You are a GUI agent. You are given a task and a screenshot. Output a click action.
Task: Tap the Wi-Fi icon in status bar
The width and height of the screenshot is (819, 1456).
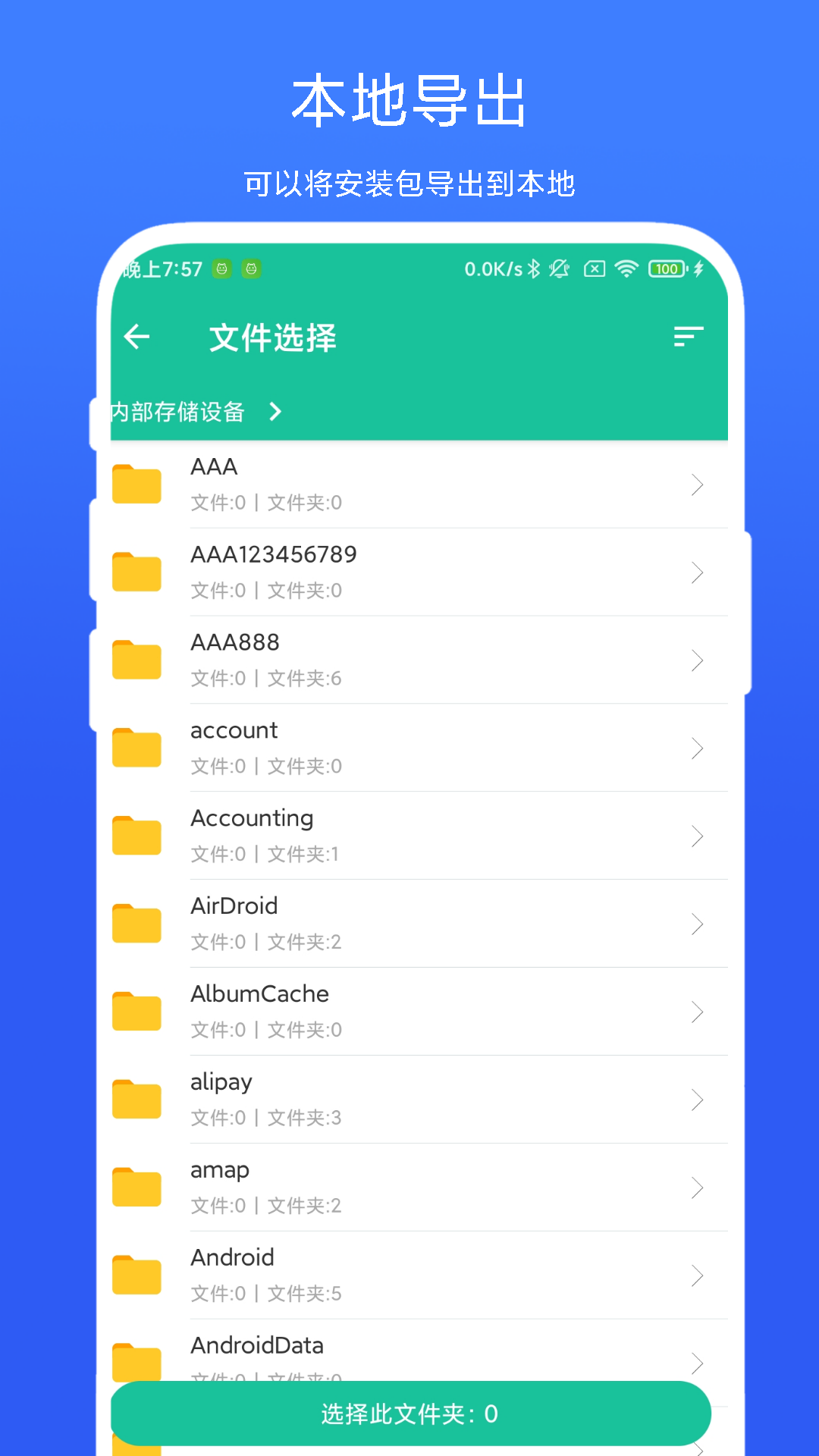point(626,268)
